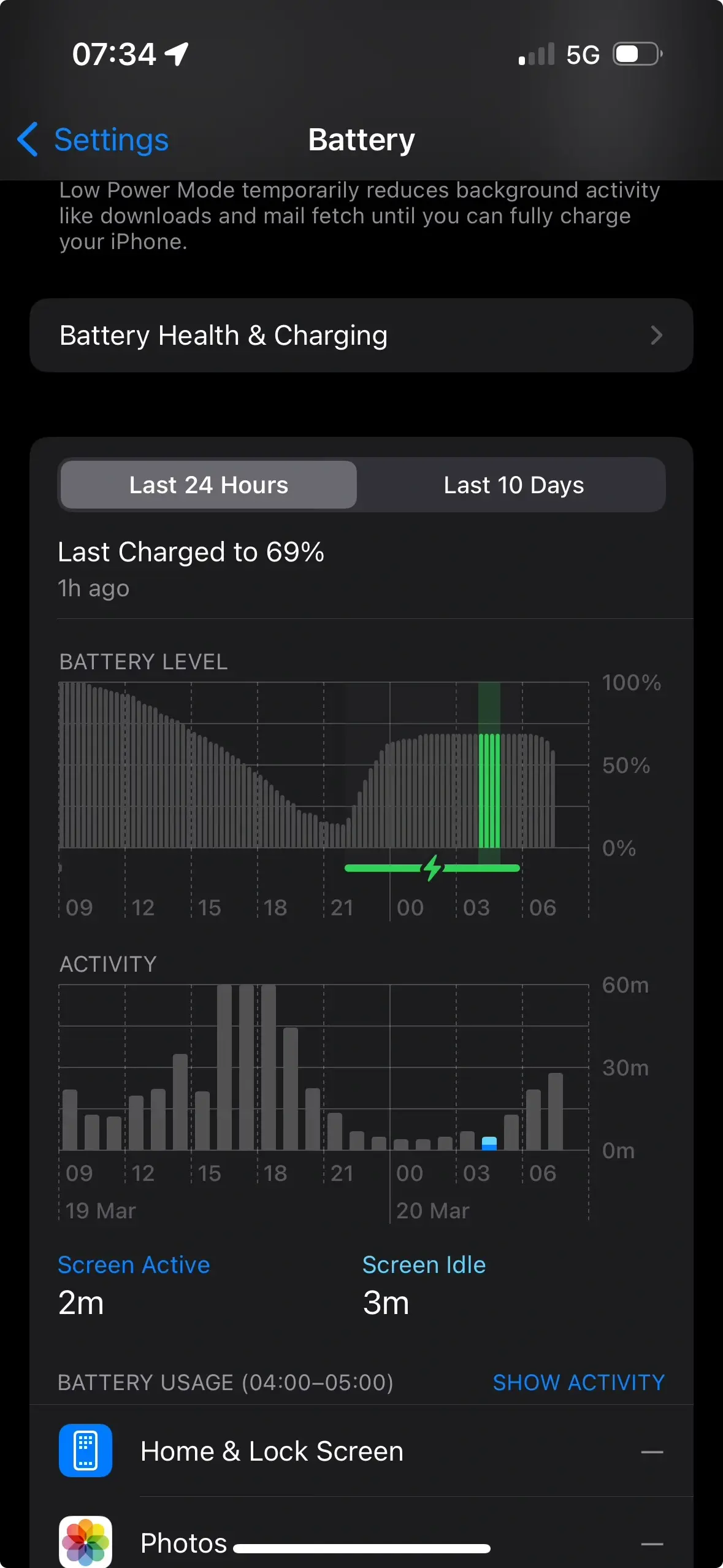Switch to Last 10 Days view
This screenshot has width=723, height=1568.
[513, 485]
